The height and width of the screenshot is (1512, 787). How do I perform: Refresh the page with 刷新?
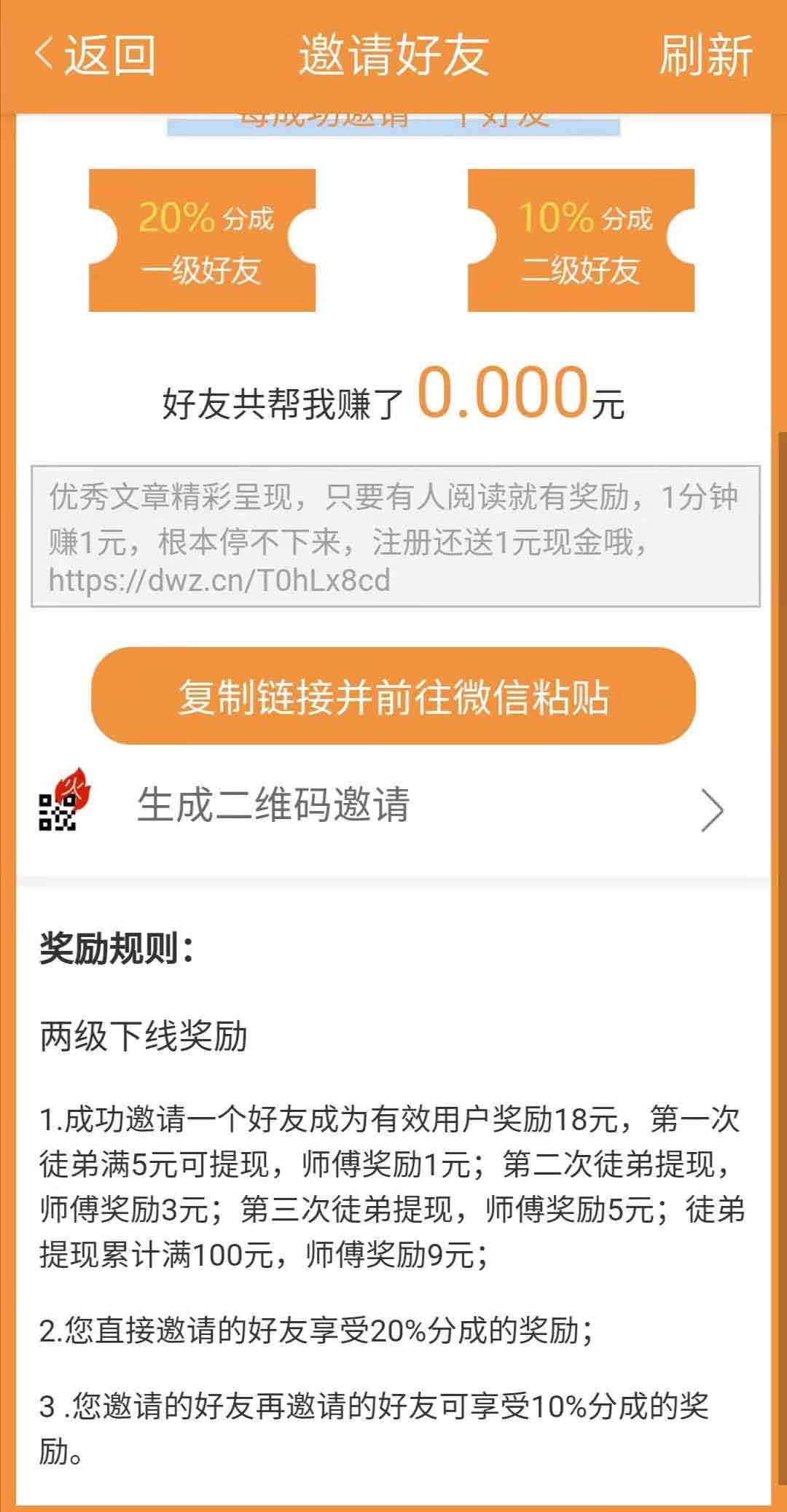click(x=705, y=55)
